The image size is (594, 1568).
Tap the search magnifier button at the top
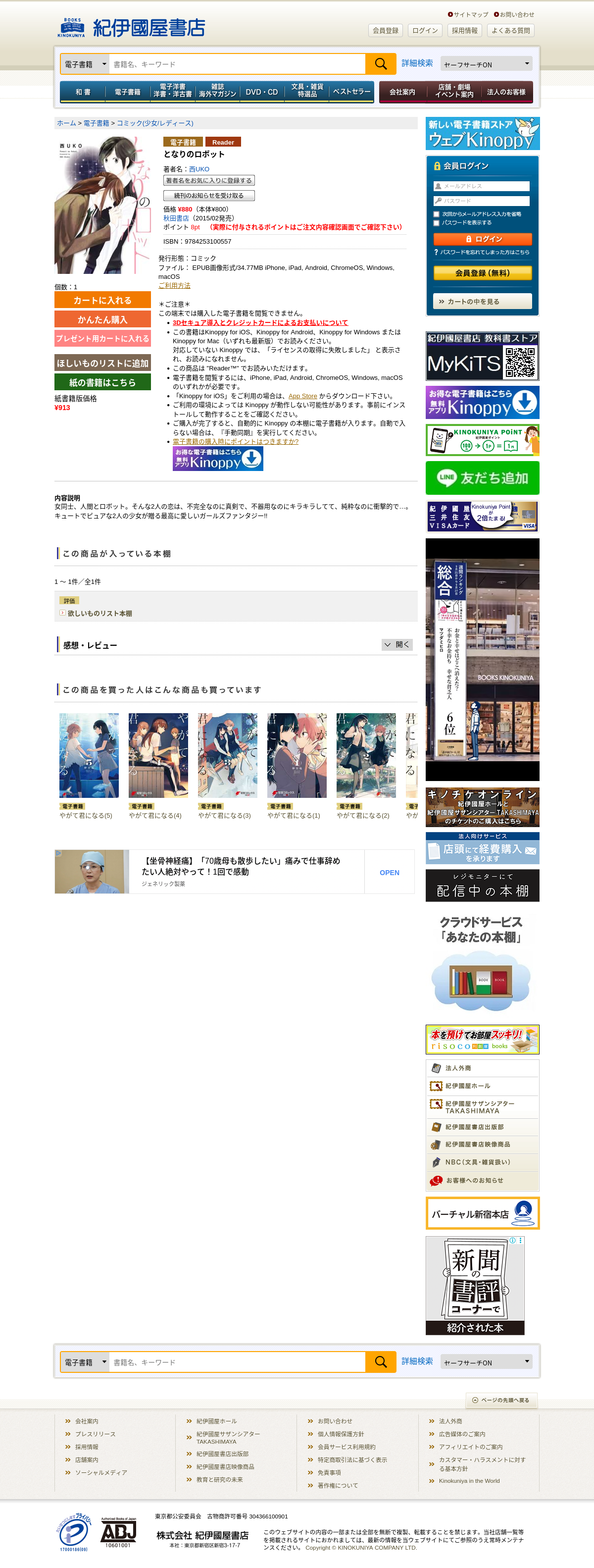coord(380,64)
